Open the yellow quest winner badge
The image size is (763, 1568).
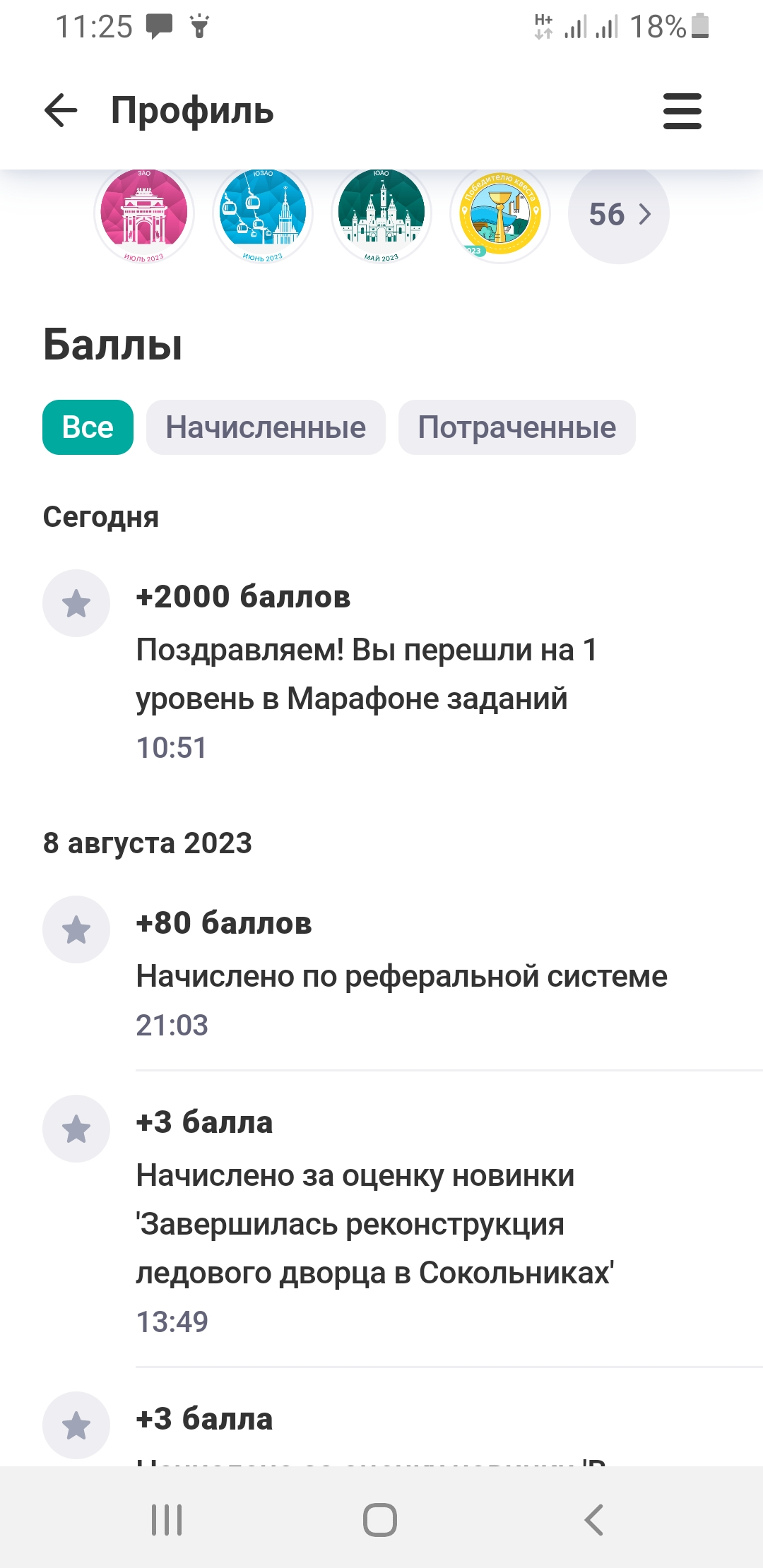tap(500, 214)
